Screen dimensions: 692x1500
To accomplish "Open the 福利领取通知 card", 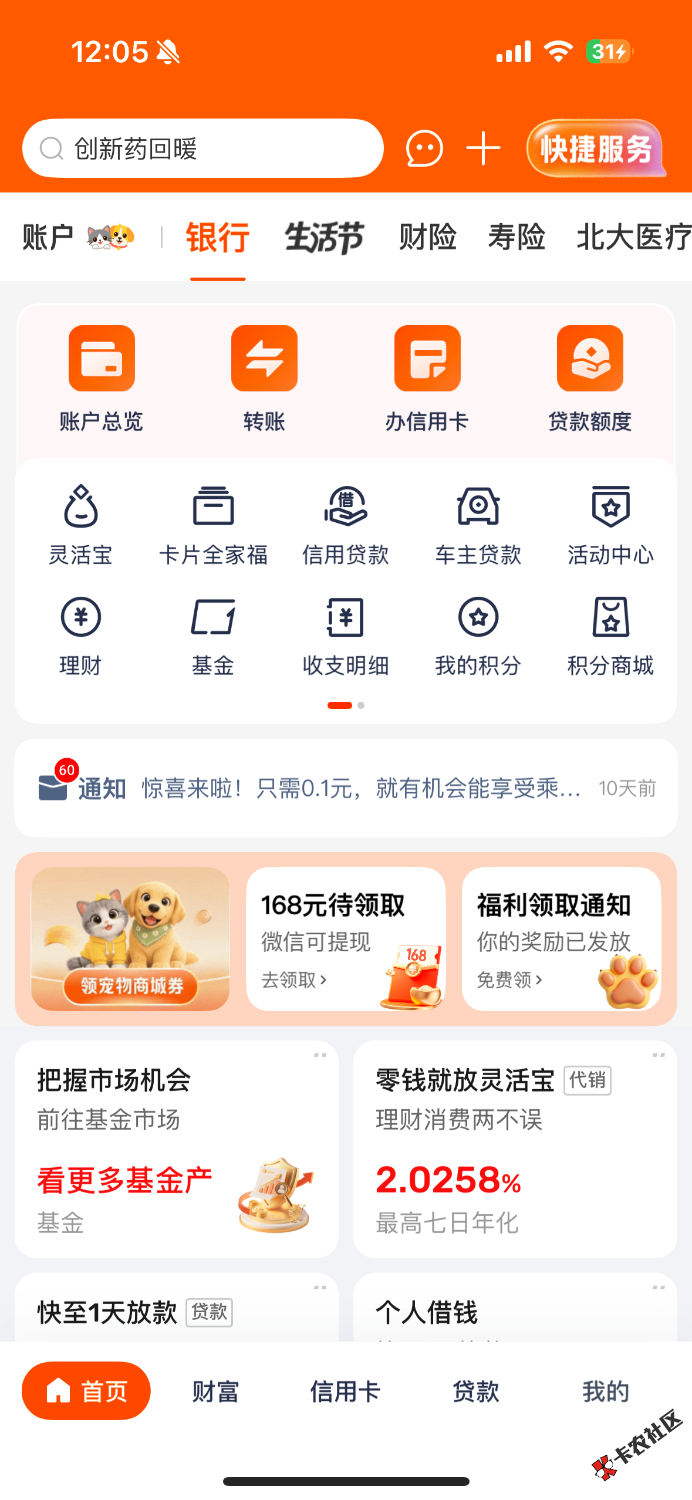I will (x=562, y=939).
